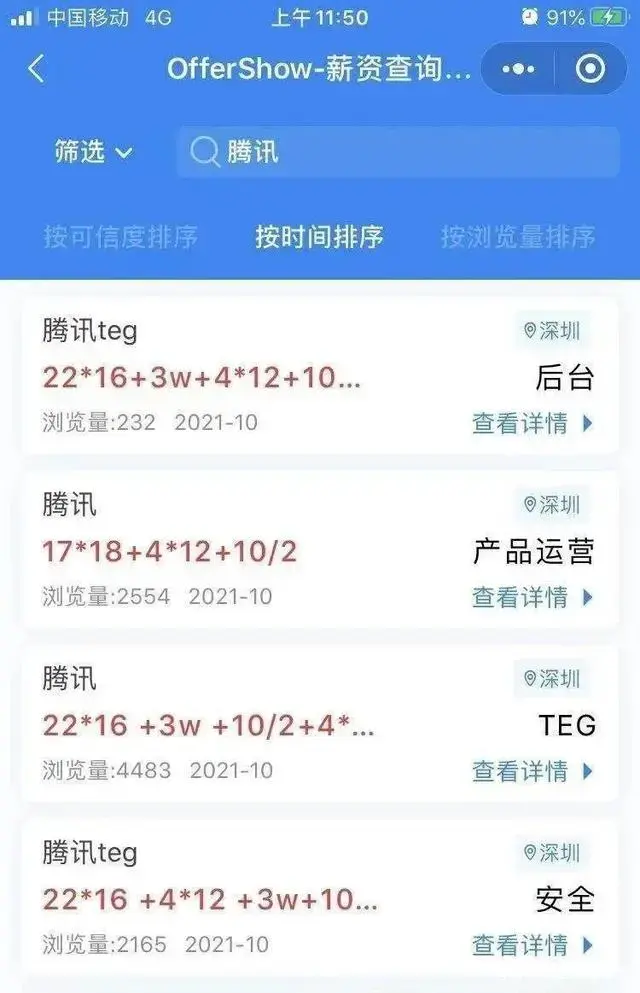Tap the search box containing 腾讯
The height and width of the screenshot is (993, 640).
pyautogui.click(x=400, y=152)
